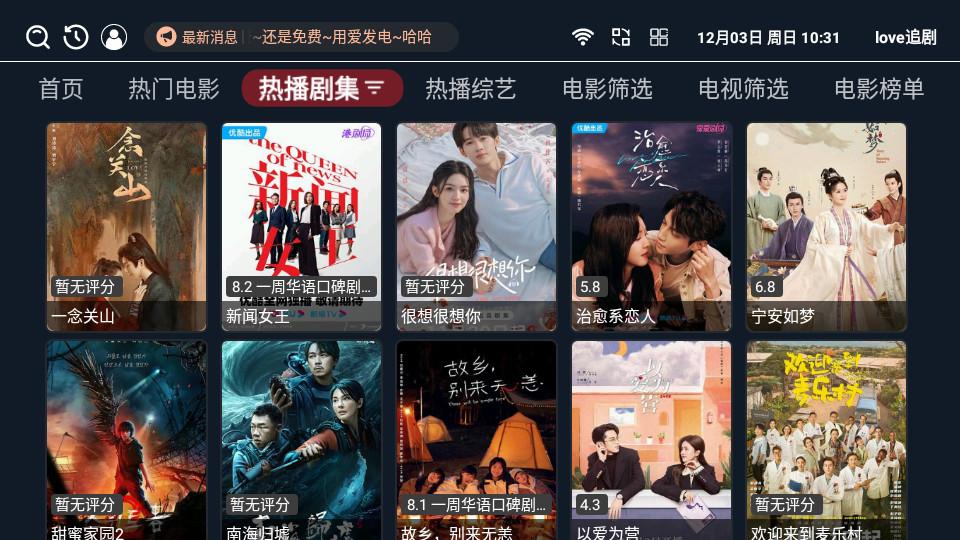
Task: Select the 热播剧集 tab filter
Action: tap(322, 89)
